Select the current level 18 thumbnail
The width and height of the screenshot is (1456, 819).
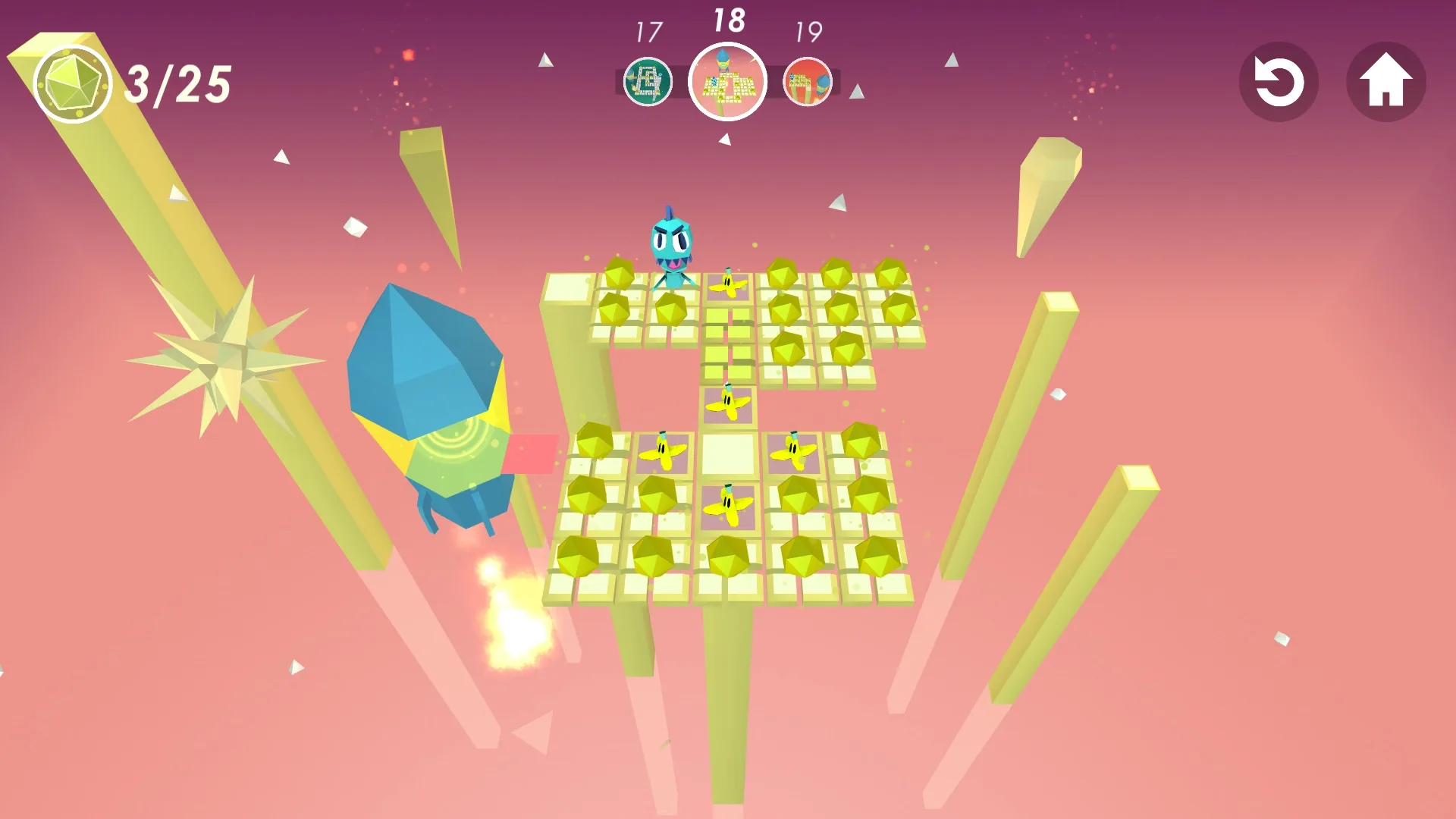click(727, 82)
